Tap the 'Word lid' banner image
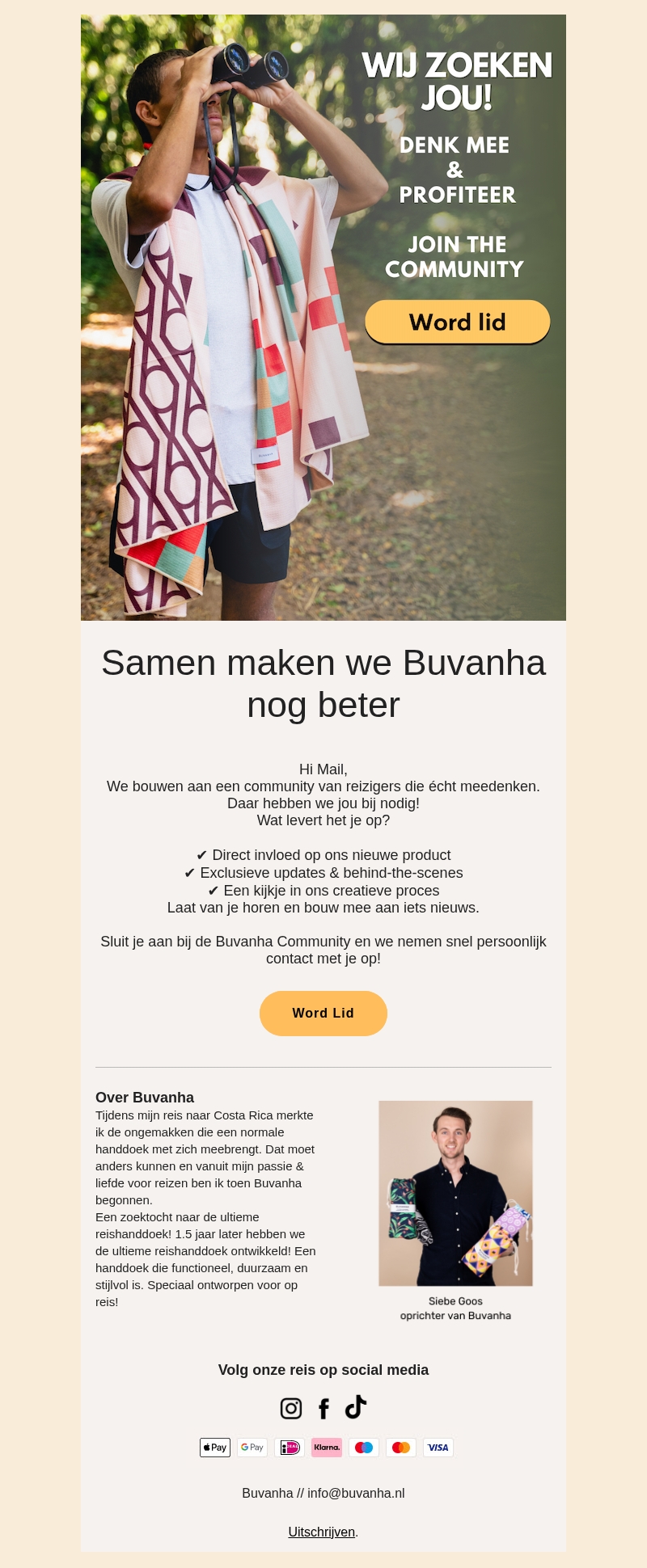Image resolution: width=647 pixels, height=1568 pixels. point(457,322)
